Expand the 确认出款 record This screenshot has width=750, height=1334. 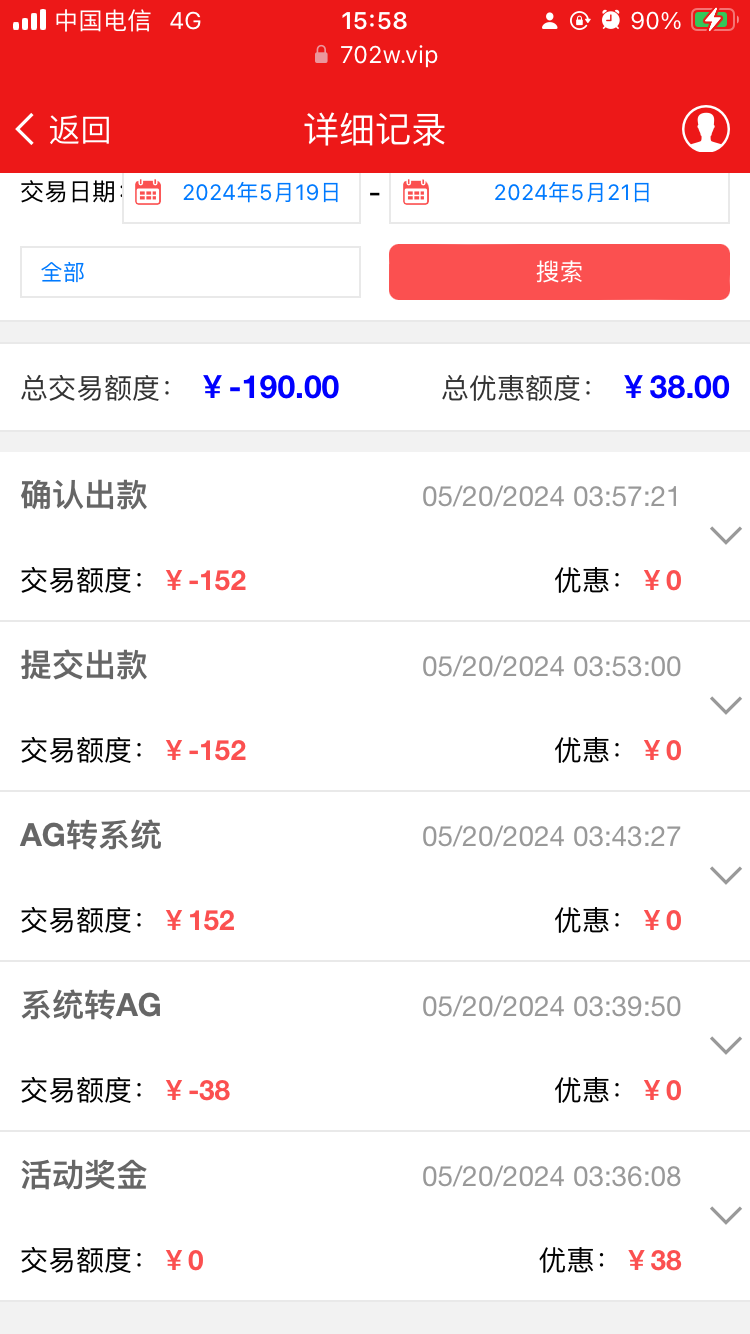[725, 536]
